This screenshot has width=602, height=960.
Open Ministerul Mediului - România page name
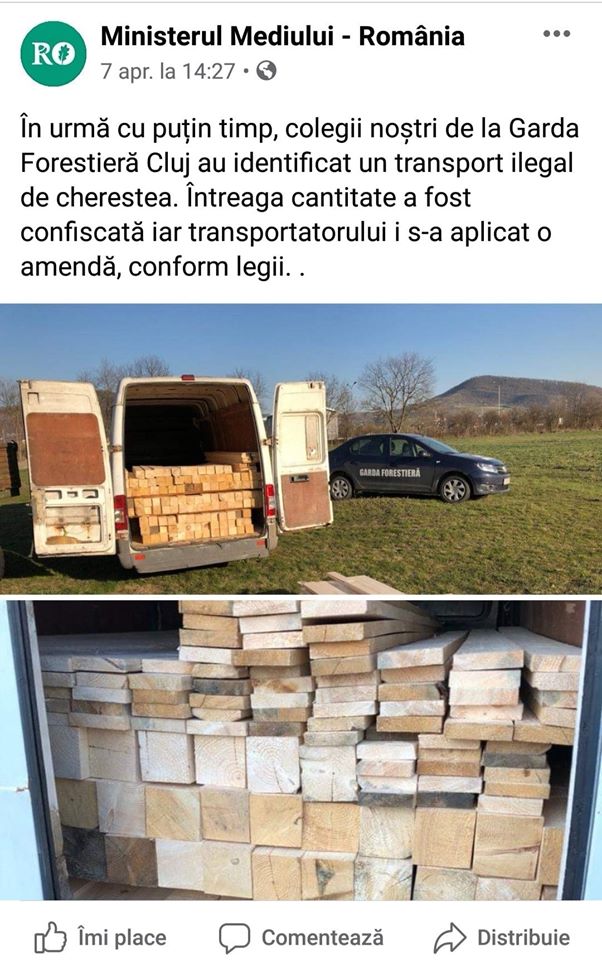point(282,37)
